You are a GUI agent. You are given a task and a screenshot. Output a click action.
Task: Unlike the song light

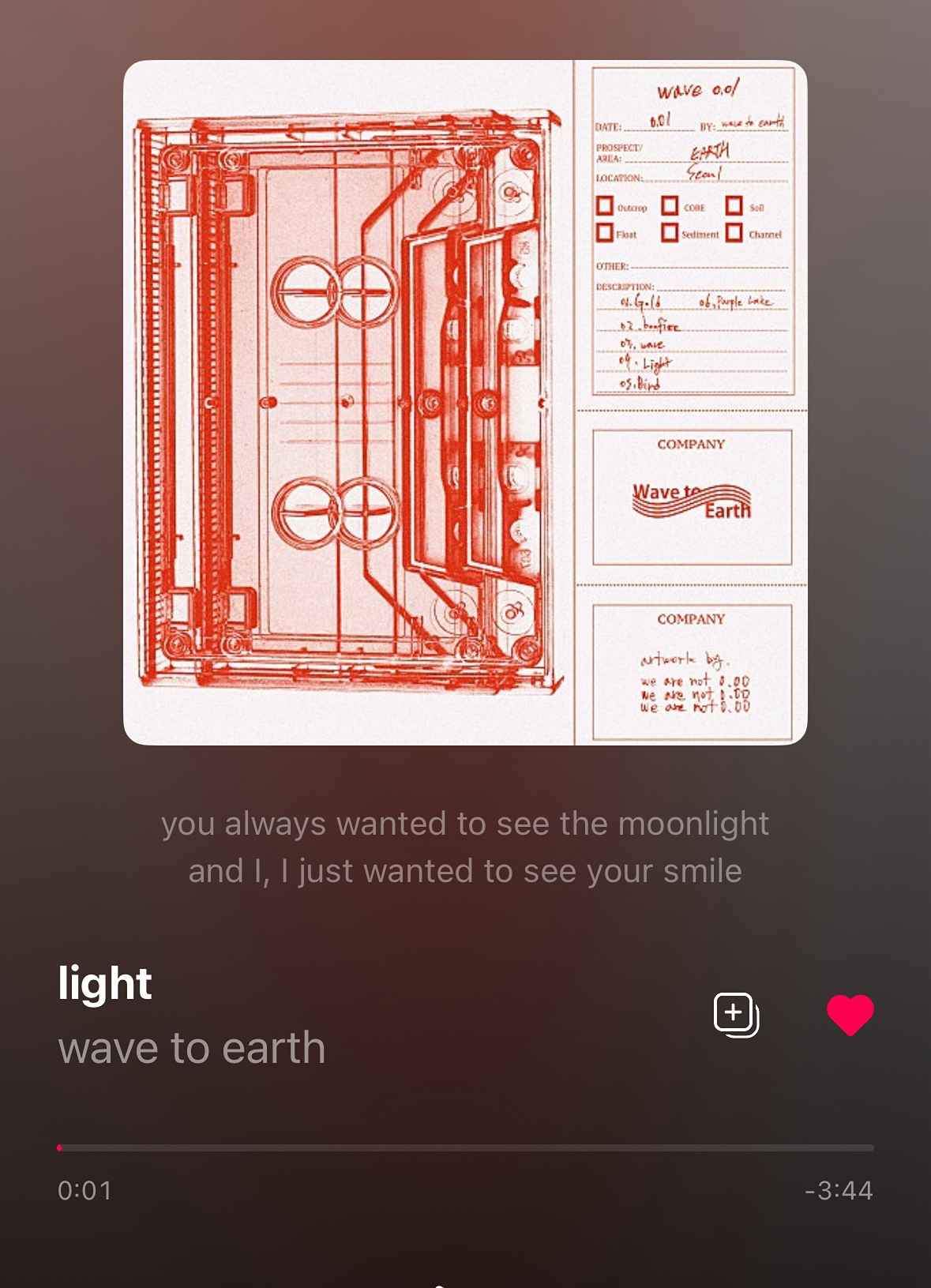click(x=850, y=1014)
